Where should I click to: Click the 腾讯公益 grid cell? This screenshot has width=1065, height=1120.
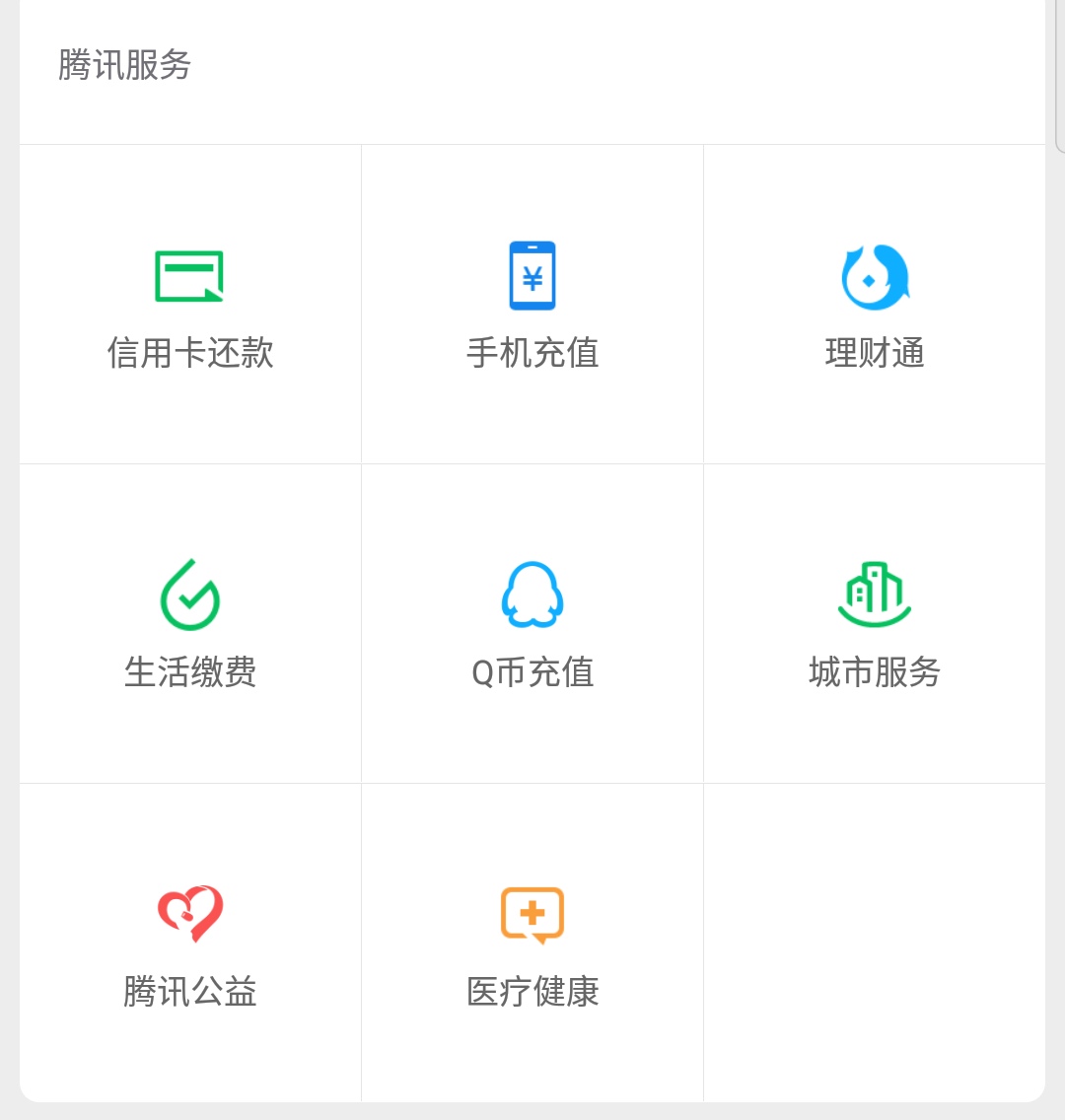pos(189,942)
